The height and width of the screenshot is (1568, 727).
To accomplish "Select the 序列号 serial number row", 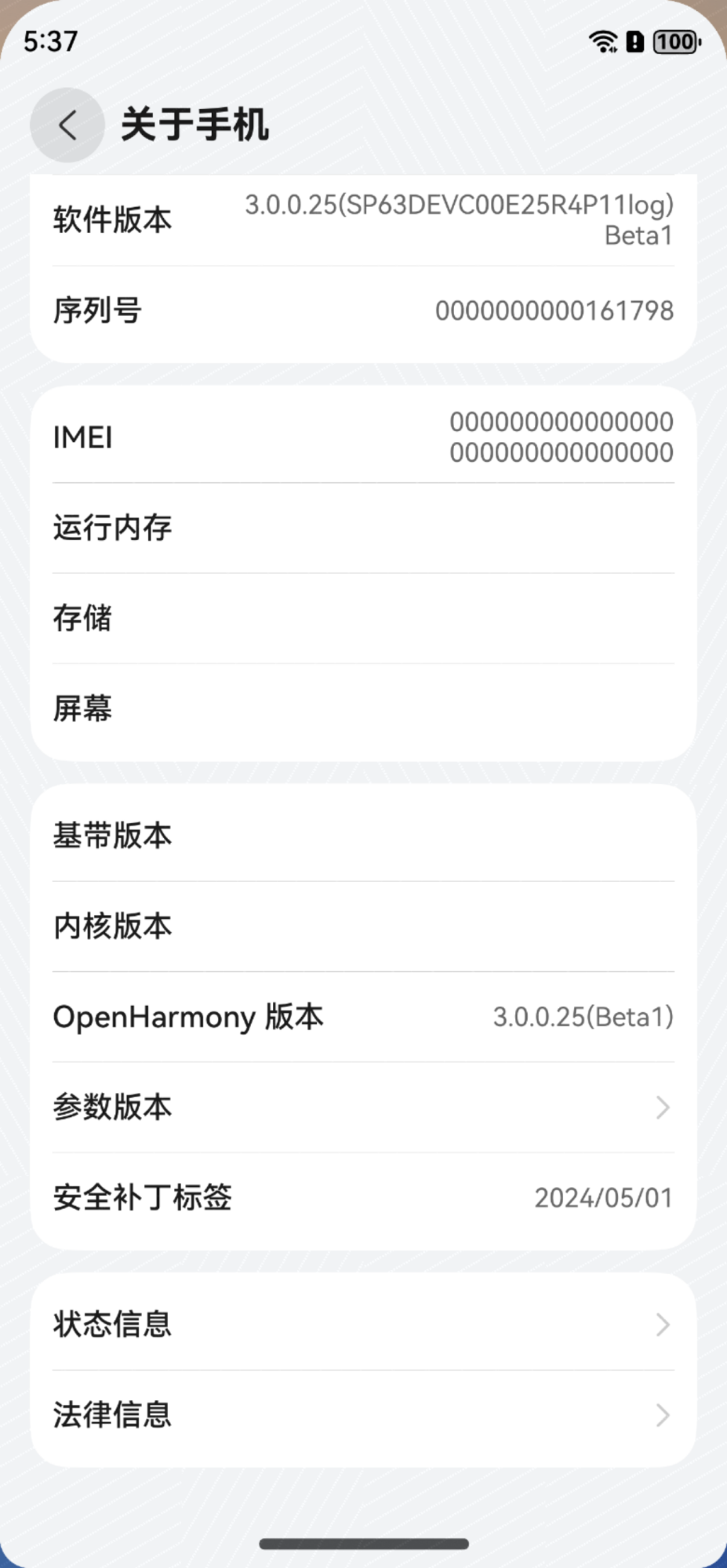I will click(363, 310).
